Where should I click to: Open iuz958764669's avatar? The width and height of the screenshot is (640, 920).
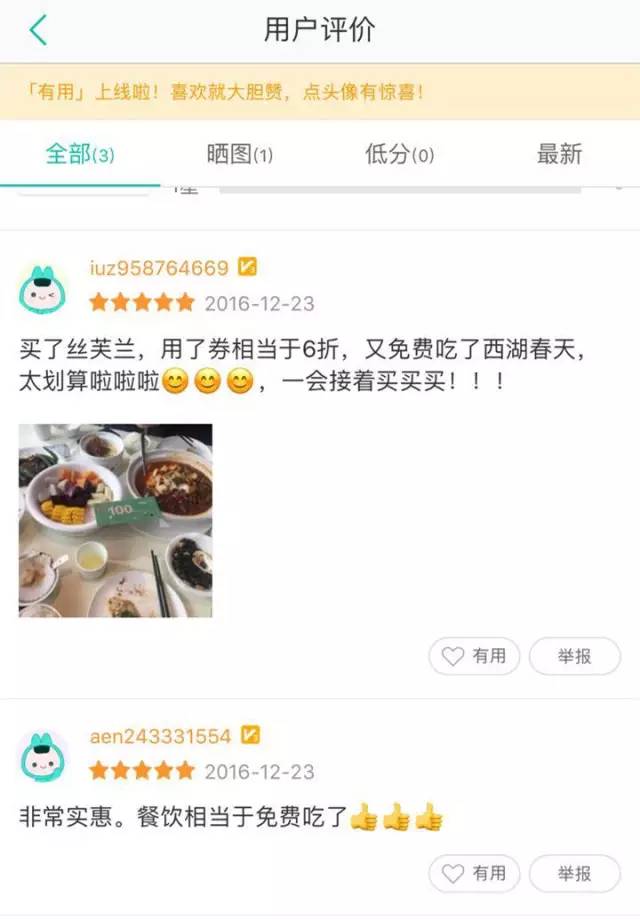tap(43, 290)
